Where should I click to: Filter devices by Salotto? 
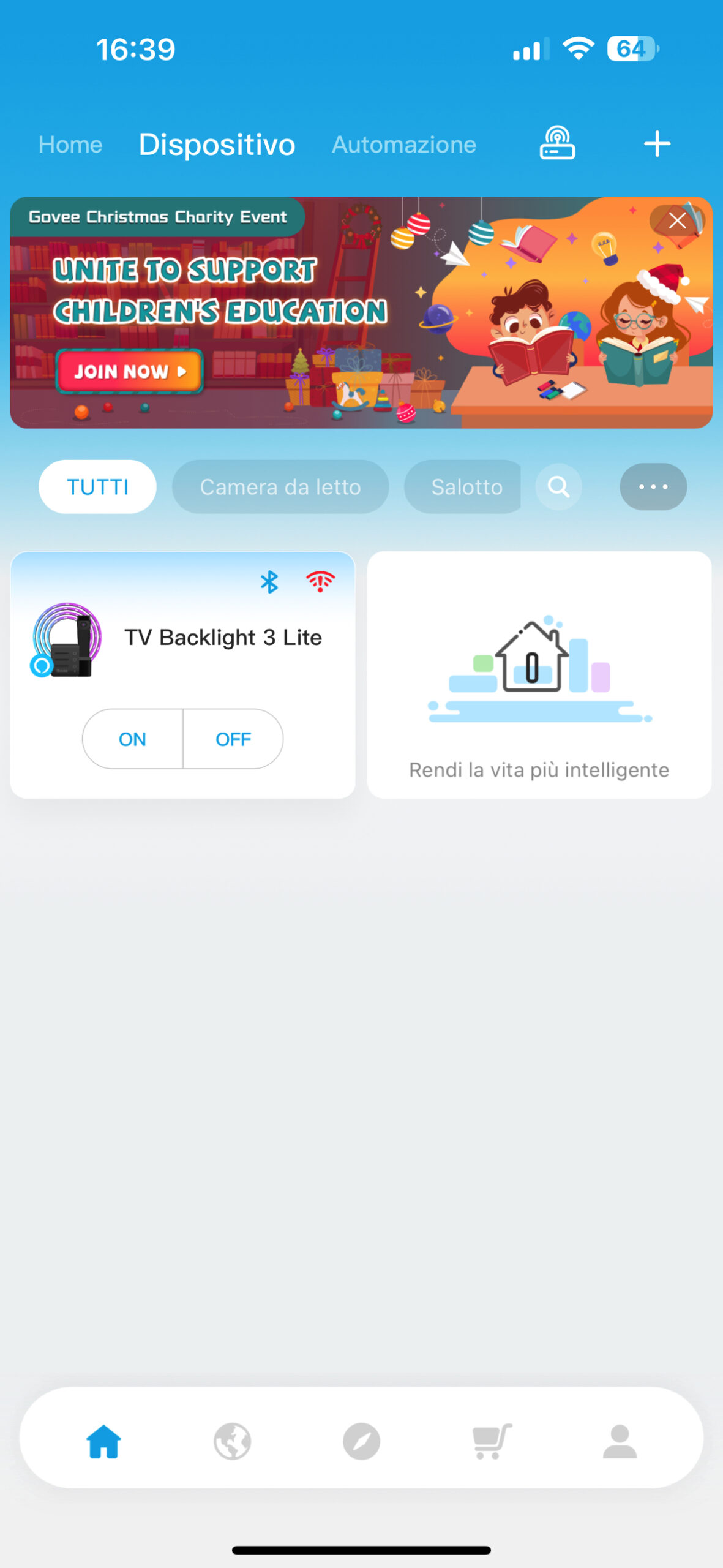(x=465, y=487)
